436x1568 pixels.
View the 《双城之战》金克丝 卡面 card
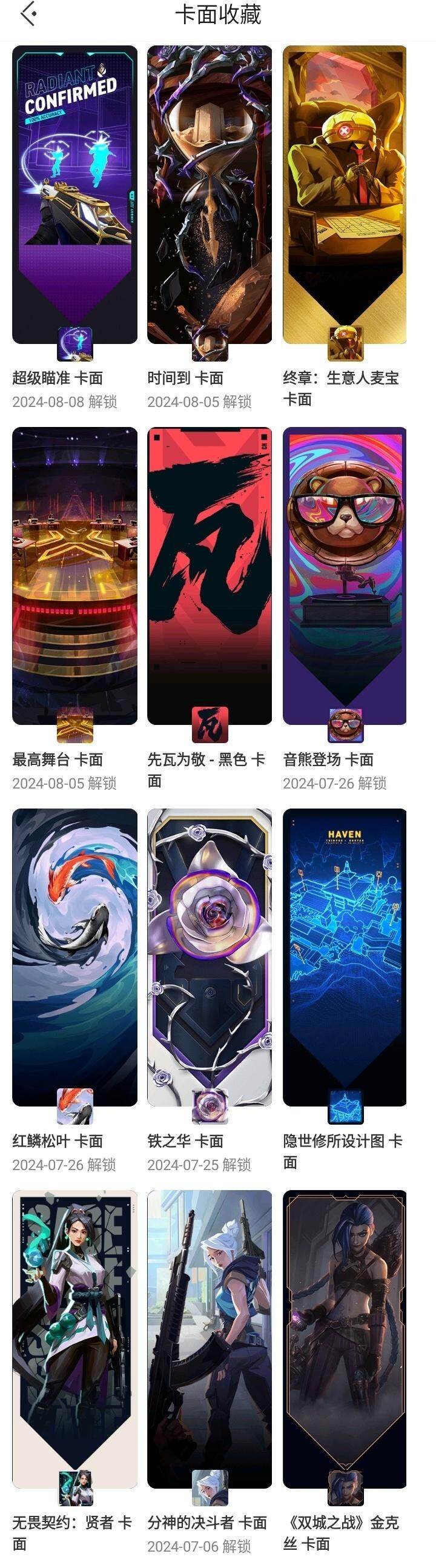pos(345,1339)
